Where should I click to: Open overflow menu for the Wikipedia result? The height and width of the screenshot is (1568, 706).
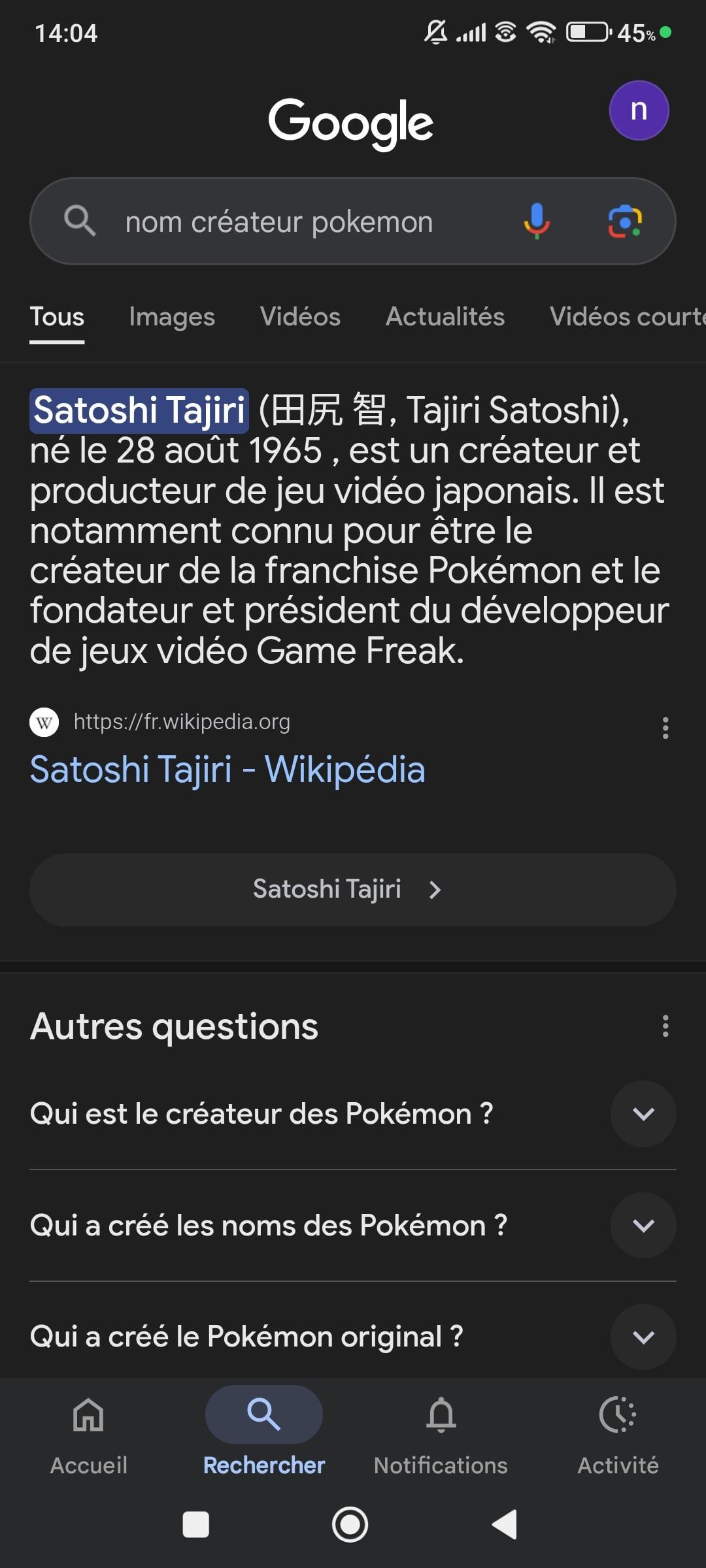pyautogui.click(x=665, y=728)
